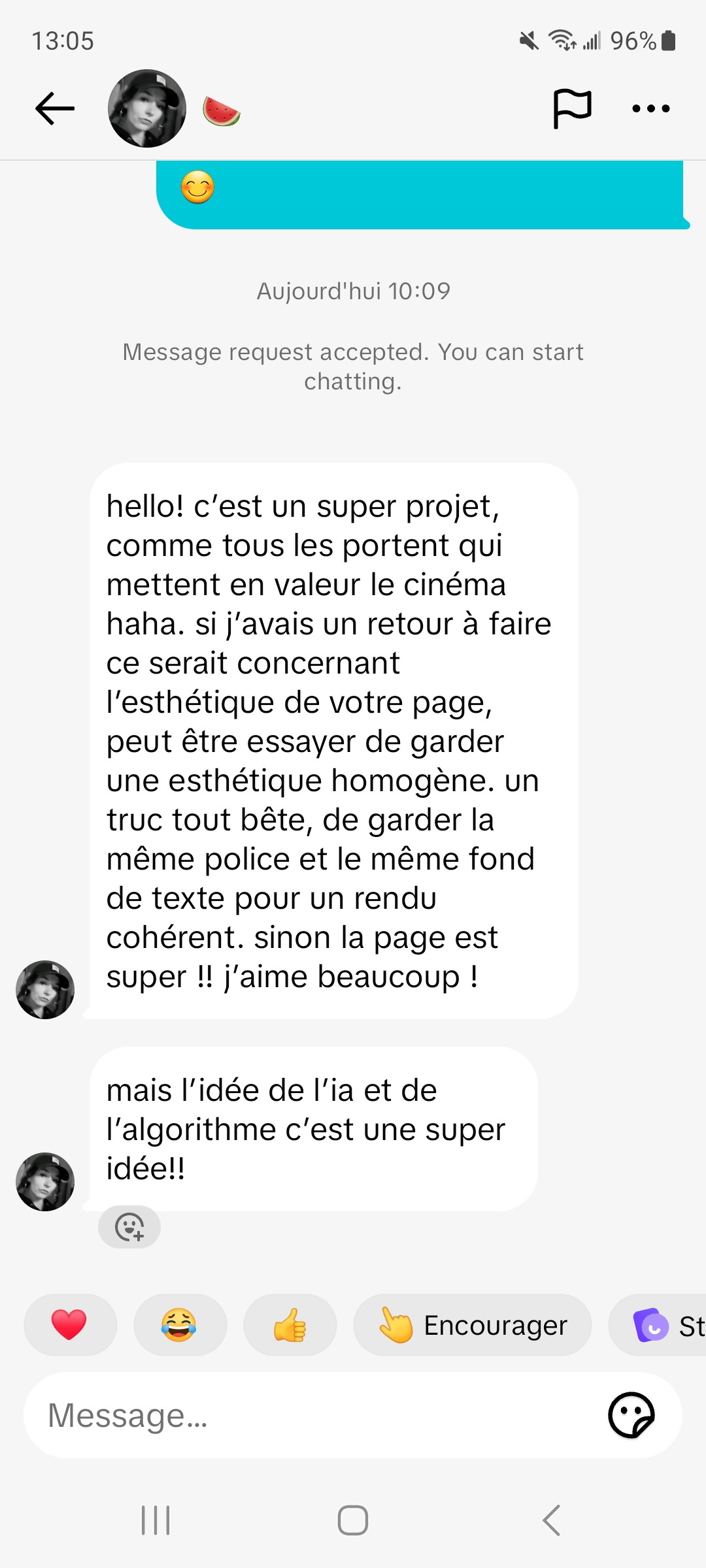Send the red heart quick reaction
This screenshot has width=706, height=1568.
click(x=70, y=1325)
